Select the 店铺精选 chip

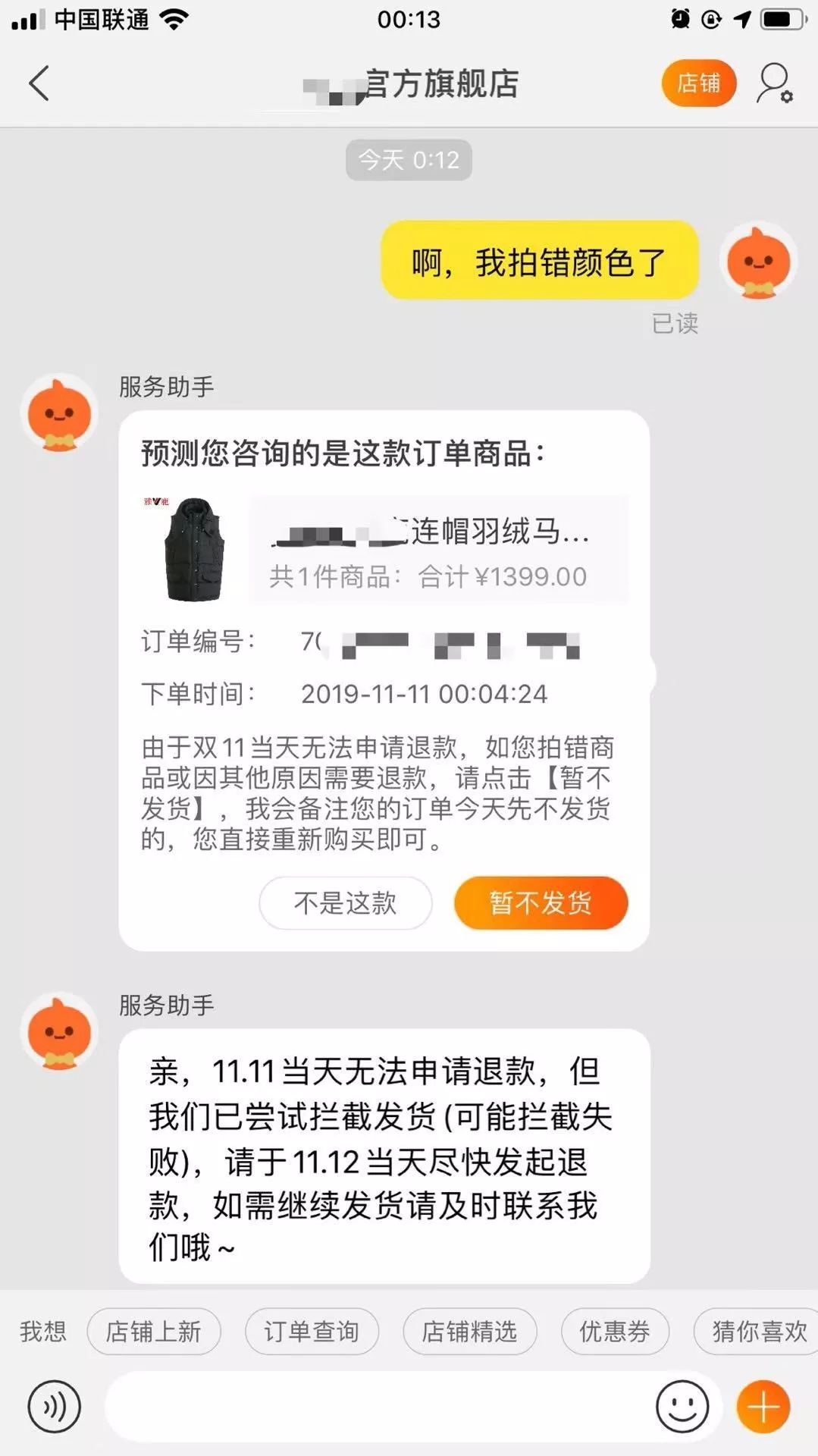(x=469, y=1331)
